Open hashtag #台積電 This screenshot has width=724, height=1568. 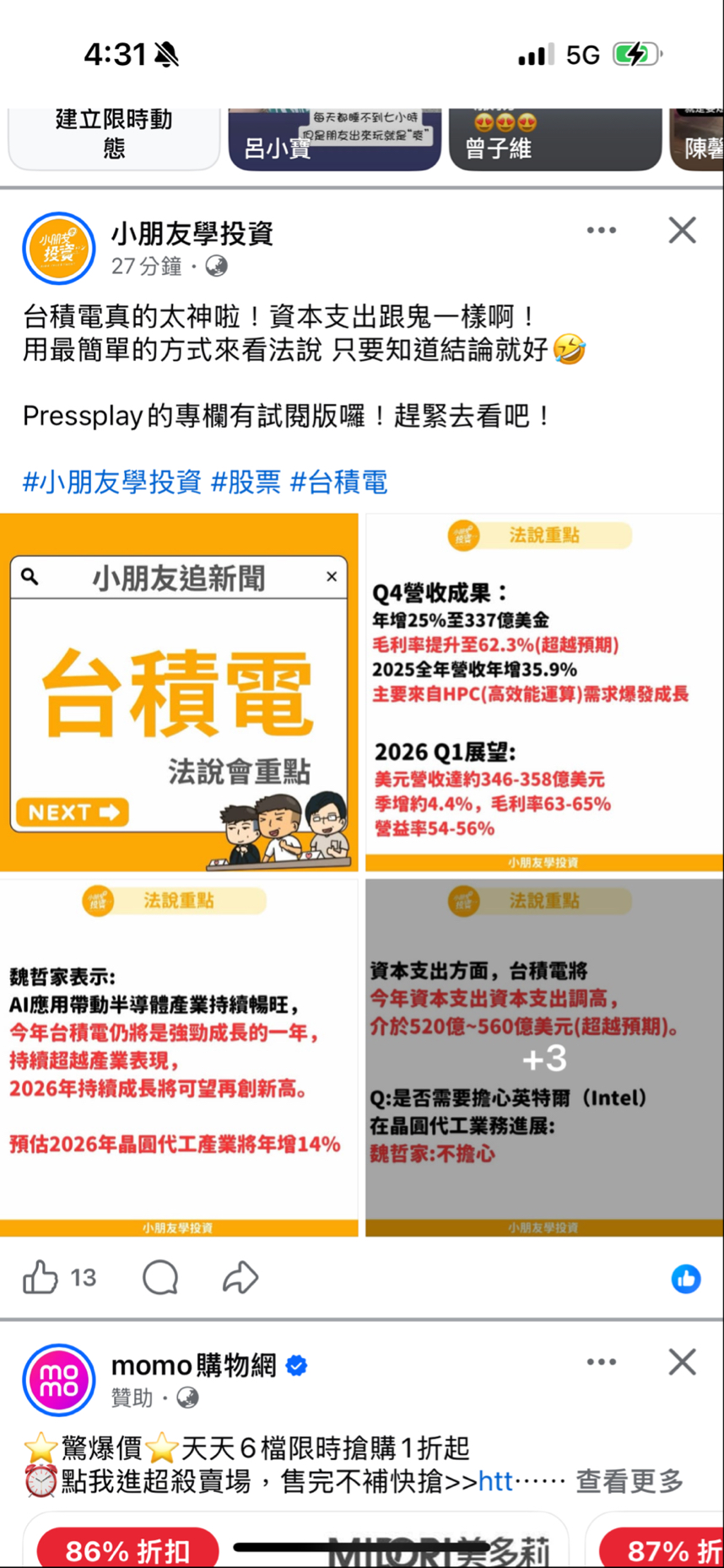(339, 482)
